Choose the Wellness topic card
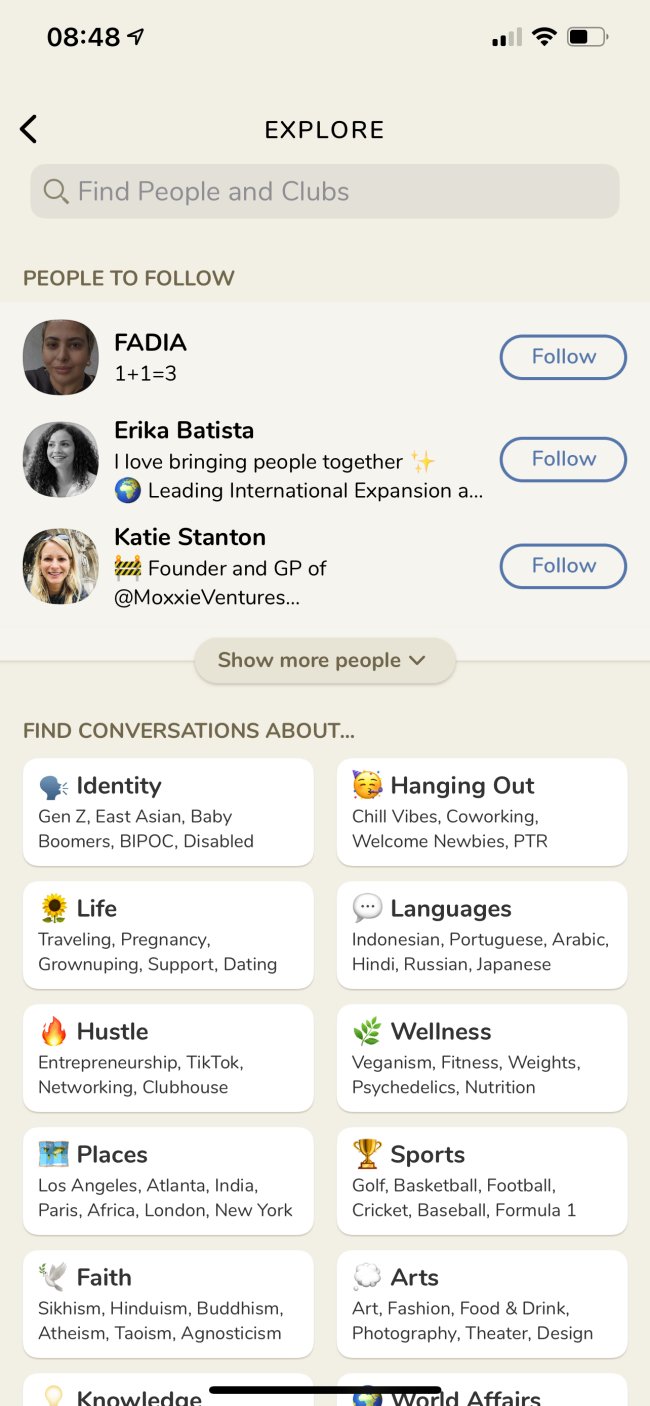Screen dimensions: 650x1406 pos(482,1058)
